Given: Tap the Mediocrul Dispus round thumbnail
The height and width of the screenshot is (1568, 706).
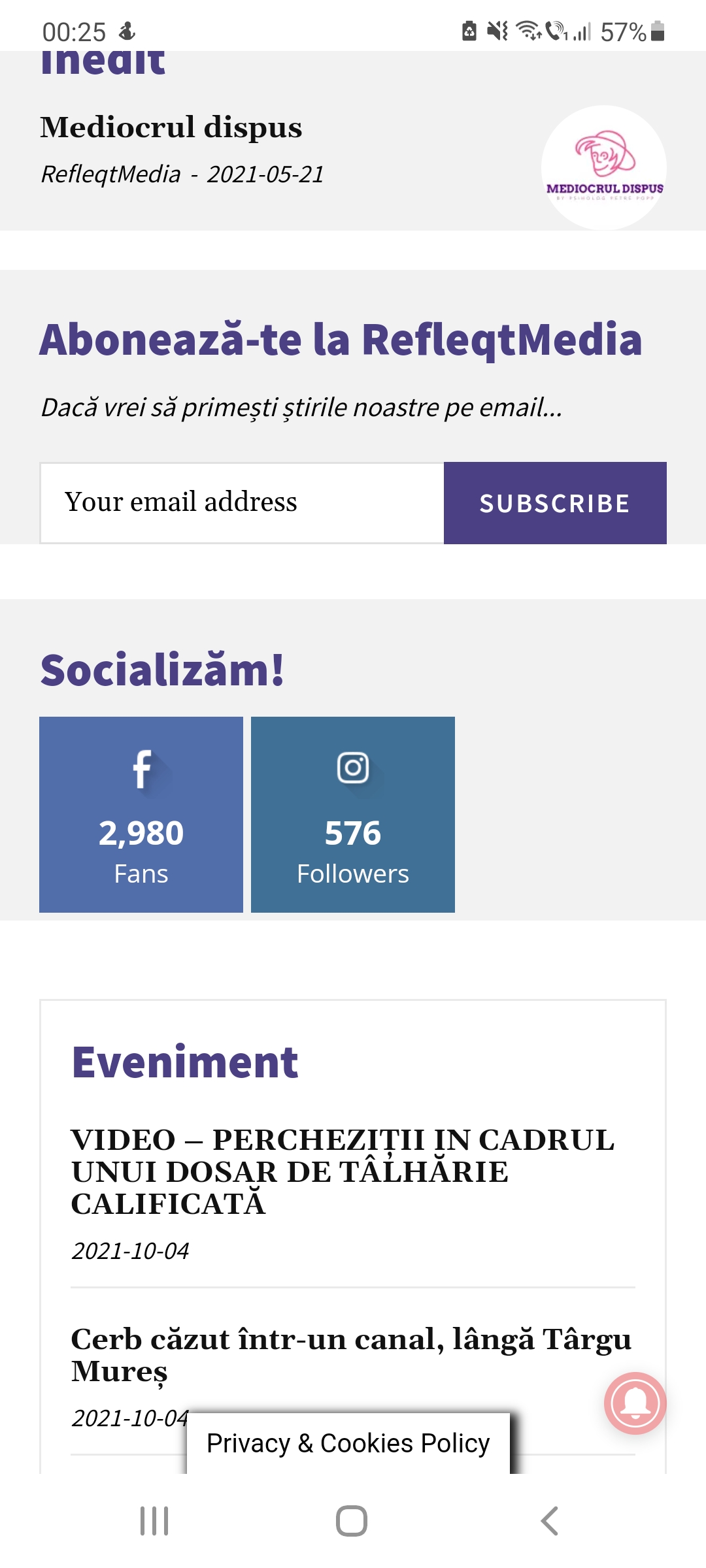Looking at the screenshot, I should [604, 168].
